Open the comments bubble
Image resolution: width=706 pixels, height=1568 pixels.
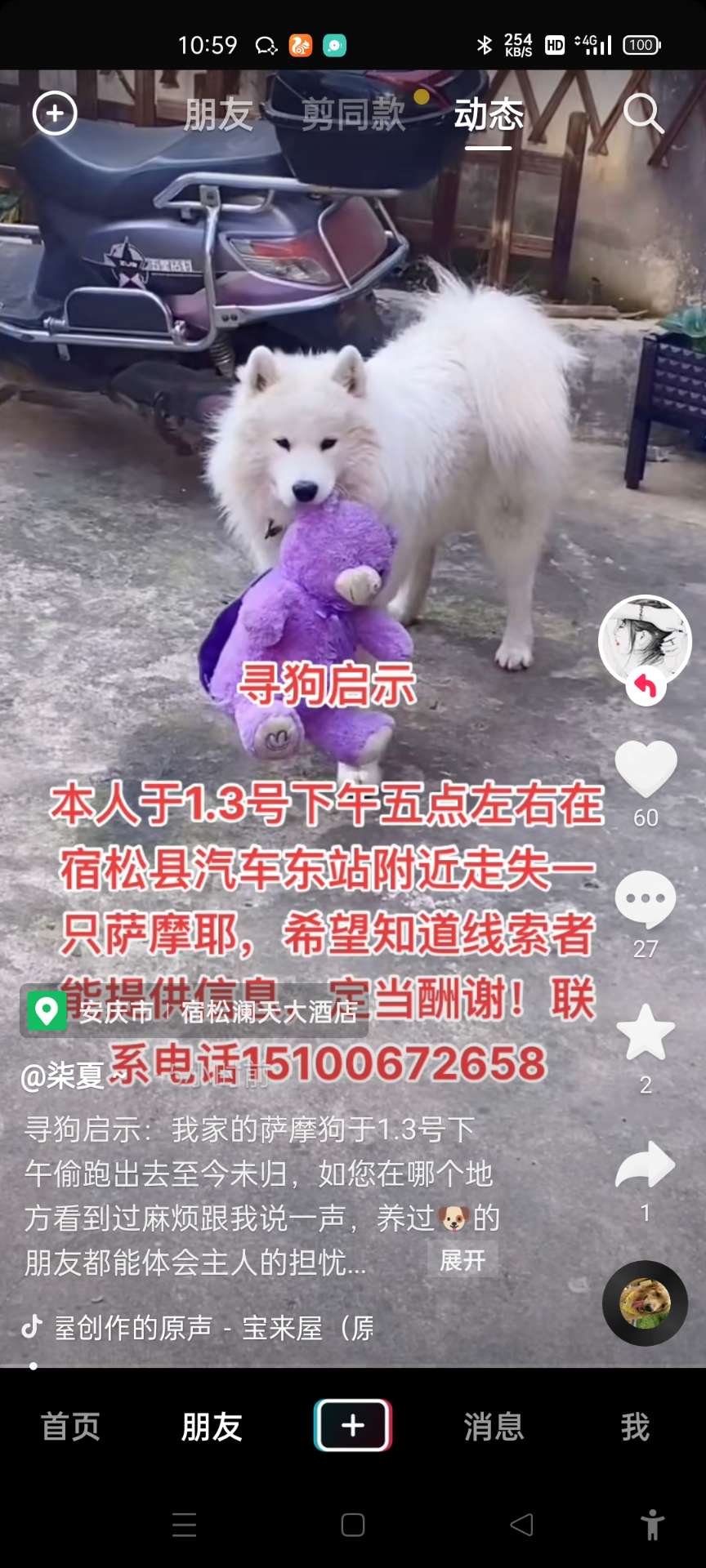coord(646,899)
